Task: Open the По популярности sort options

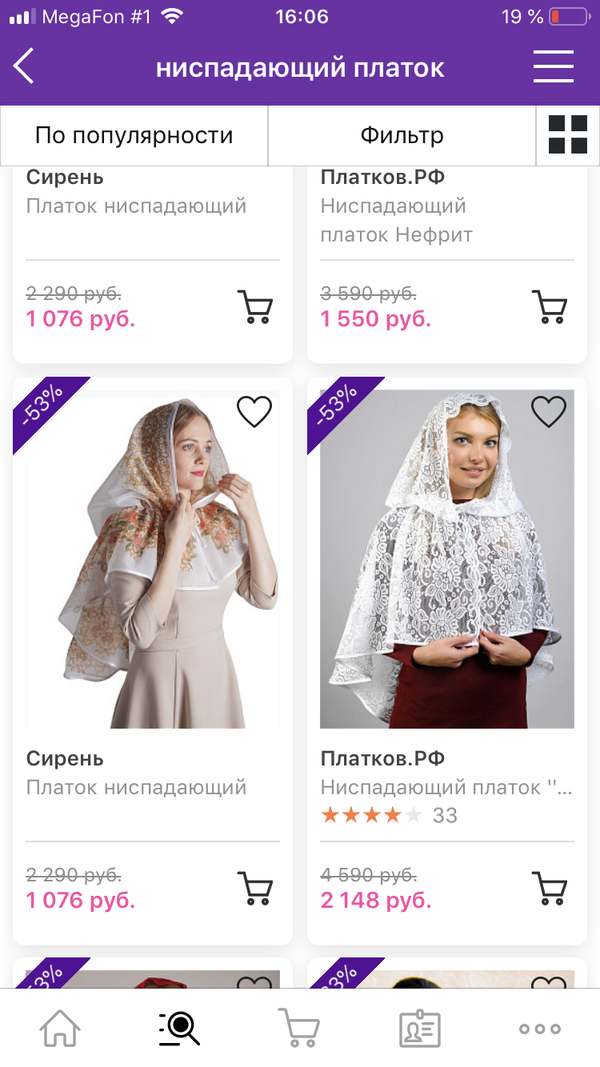Action: tap(134, 135)
